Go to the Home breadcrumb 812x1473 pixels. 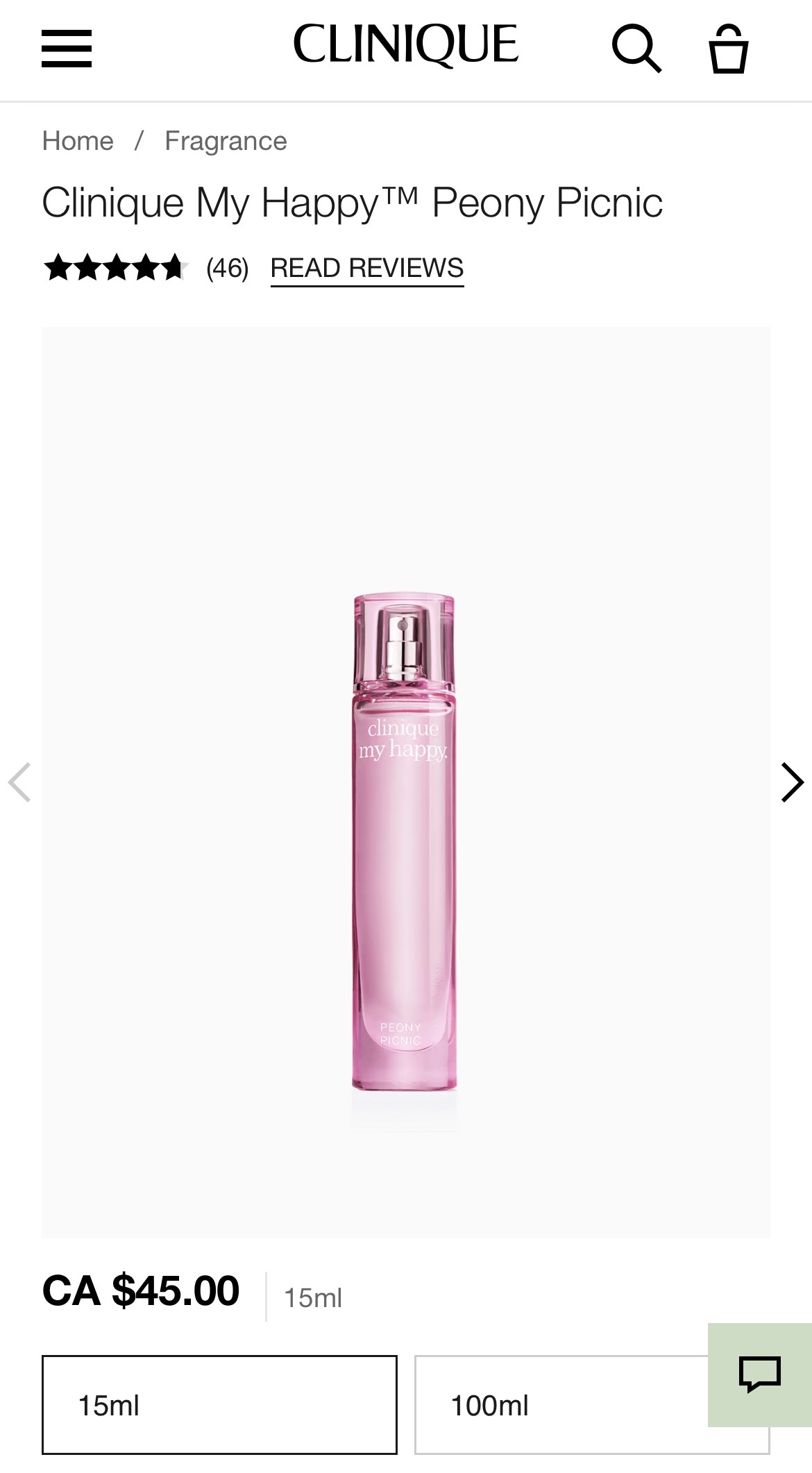(78, 141)
